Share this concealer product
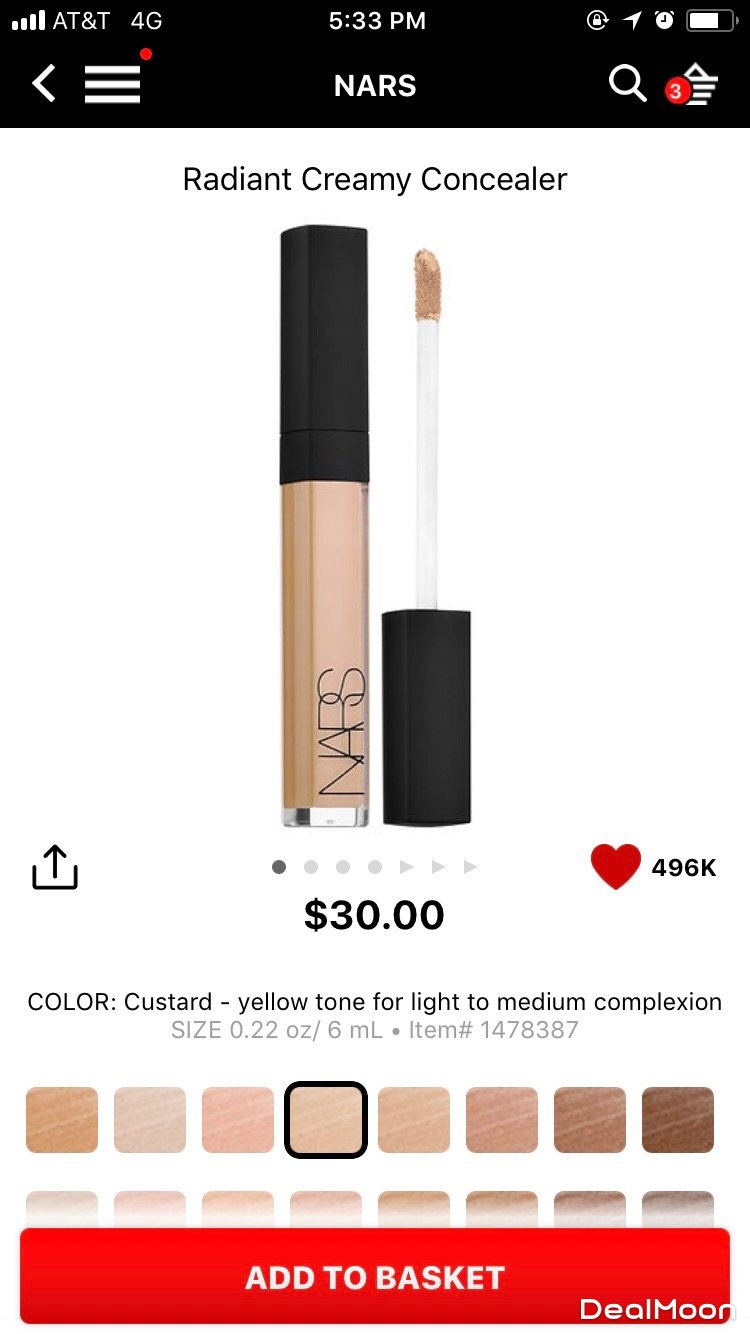The image size is (750, 1334). pos(55,867)
